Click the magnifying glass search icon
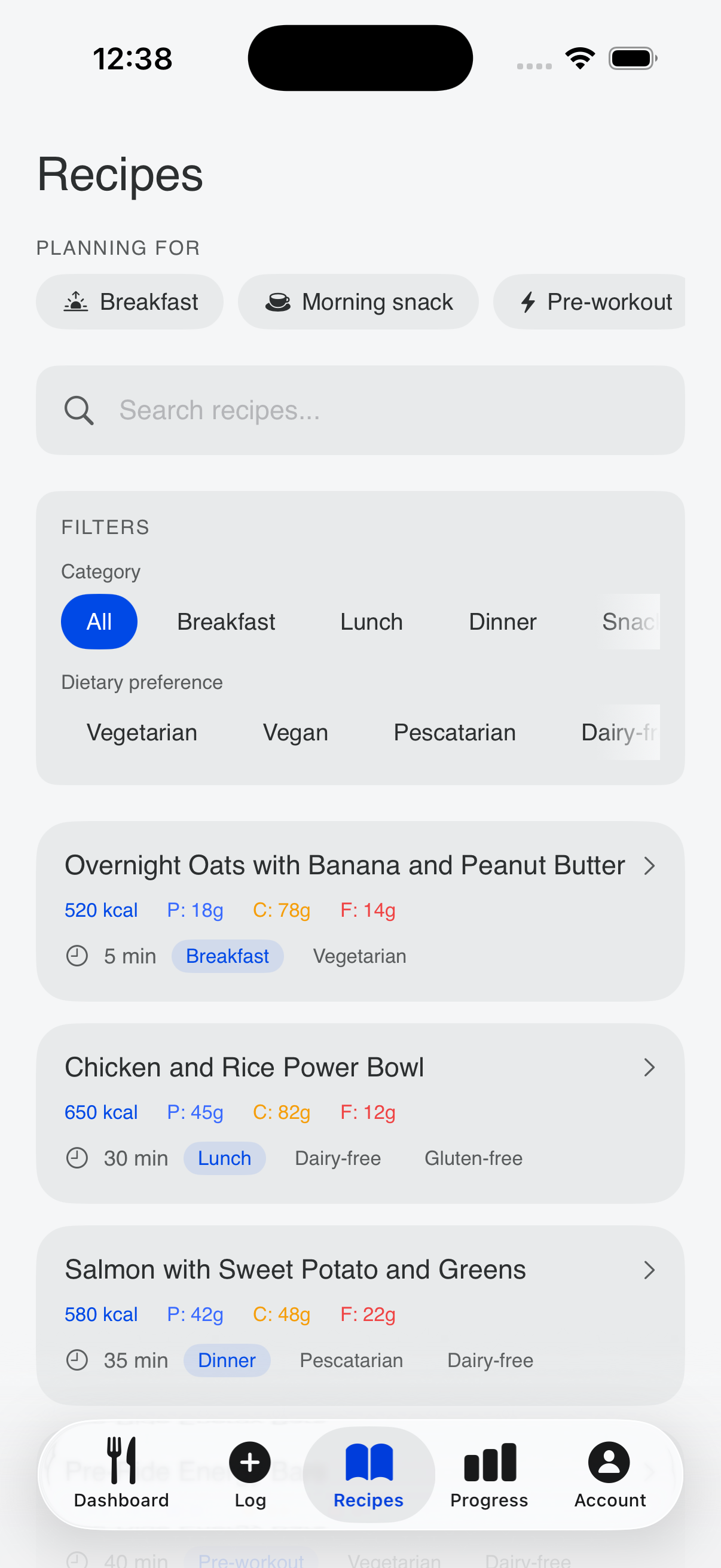 point(78,410)
